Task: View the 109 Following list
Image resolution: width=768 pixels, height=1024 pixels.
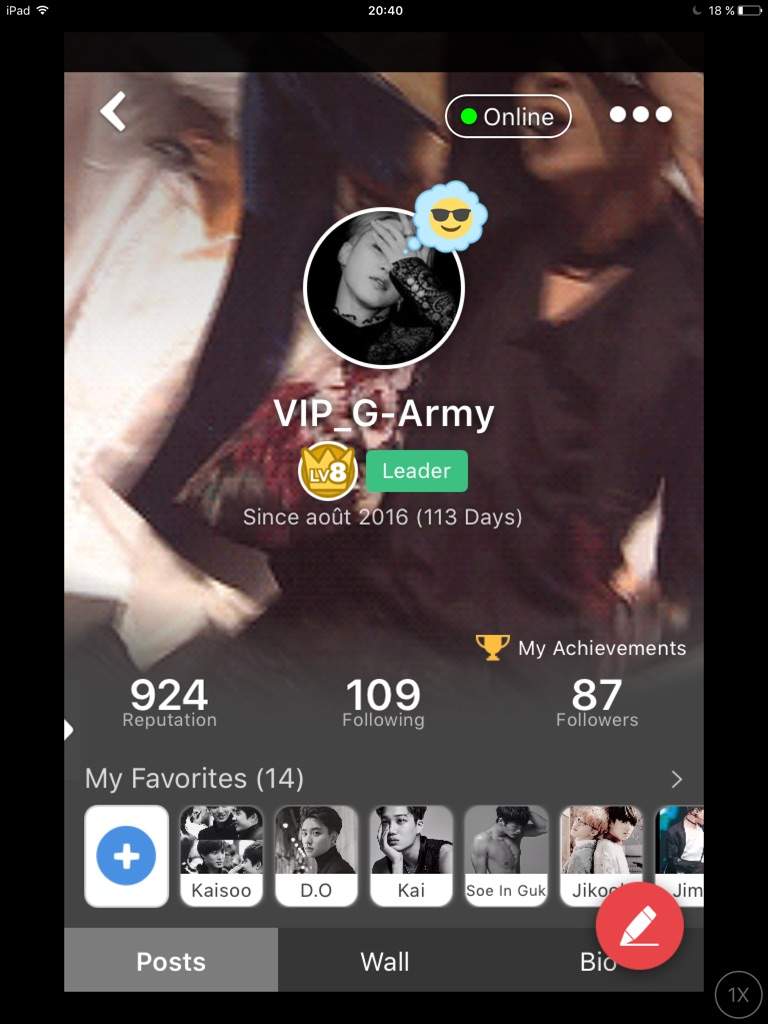Action: [x=383, y=703]
